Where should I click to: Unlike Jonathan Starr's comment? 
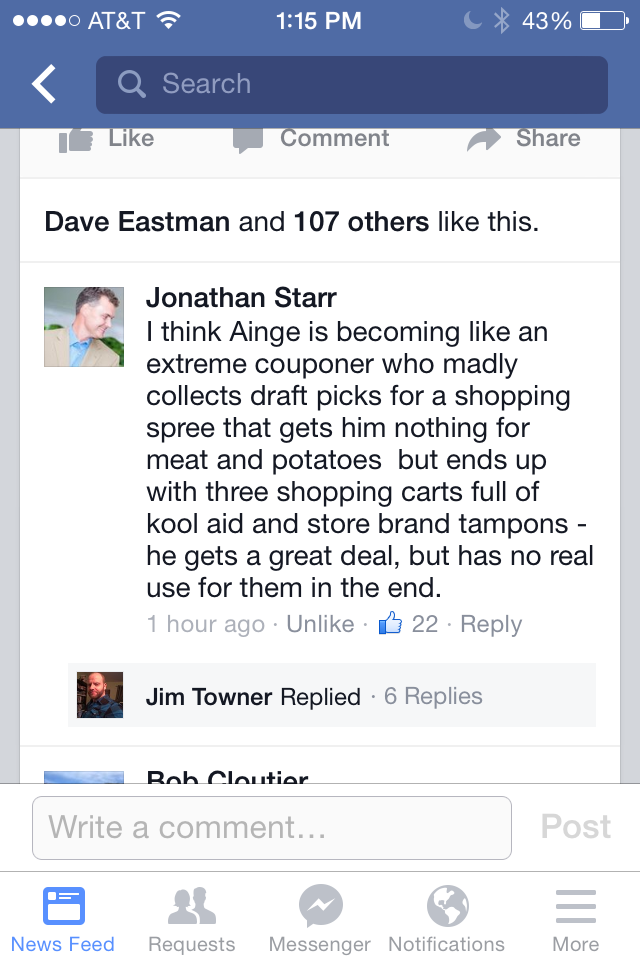tap(320, 624)
